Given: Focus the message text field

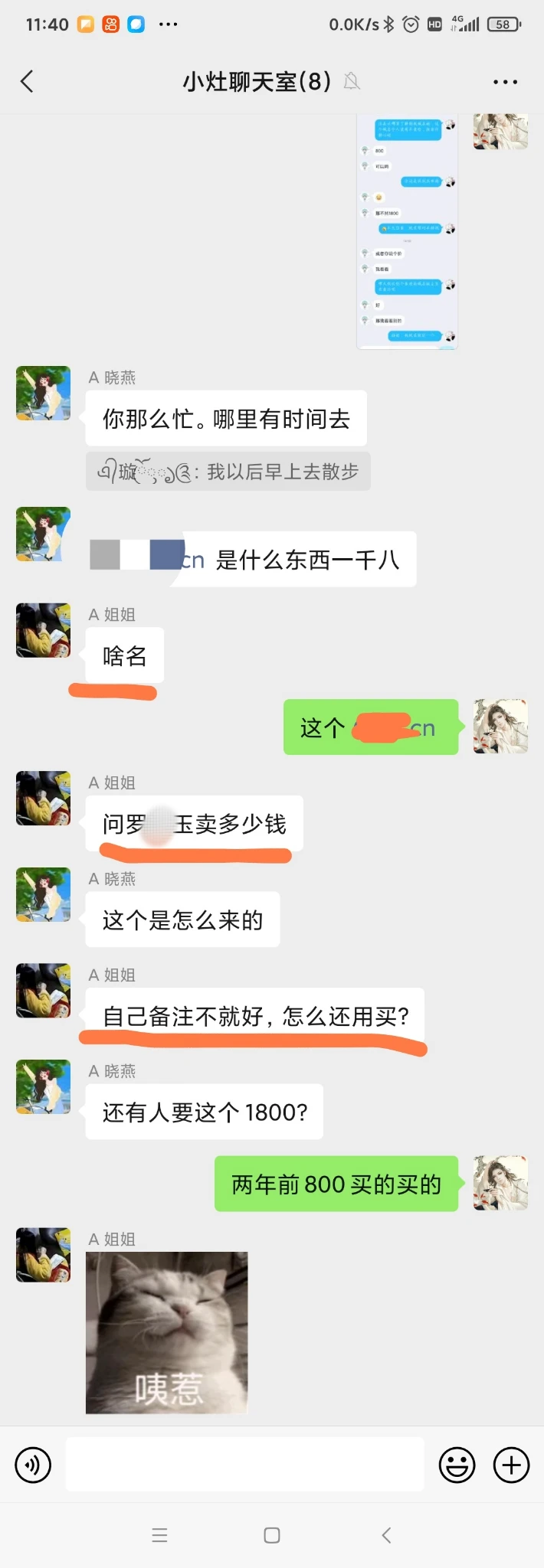Looking at the screenshot, I should pos(244,1464).
